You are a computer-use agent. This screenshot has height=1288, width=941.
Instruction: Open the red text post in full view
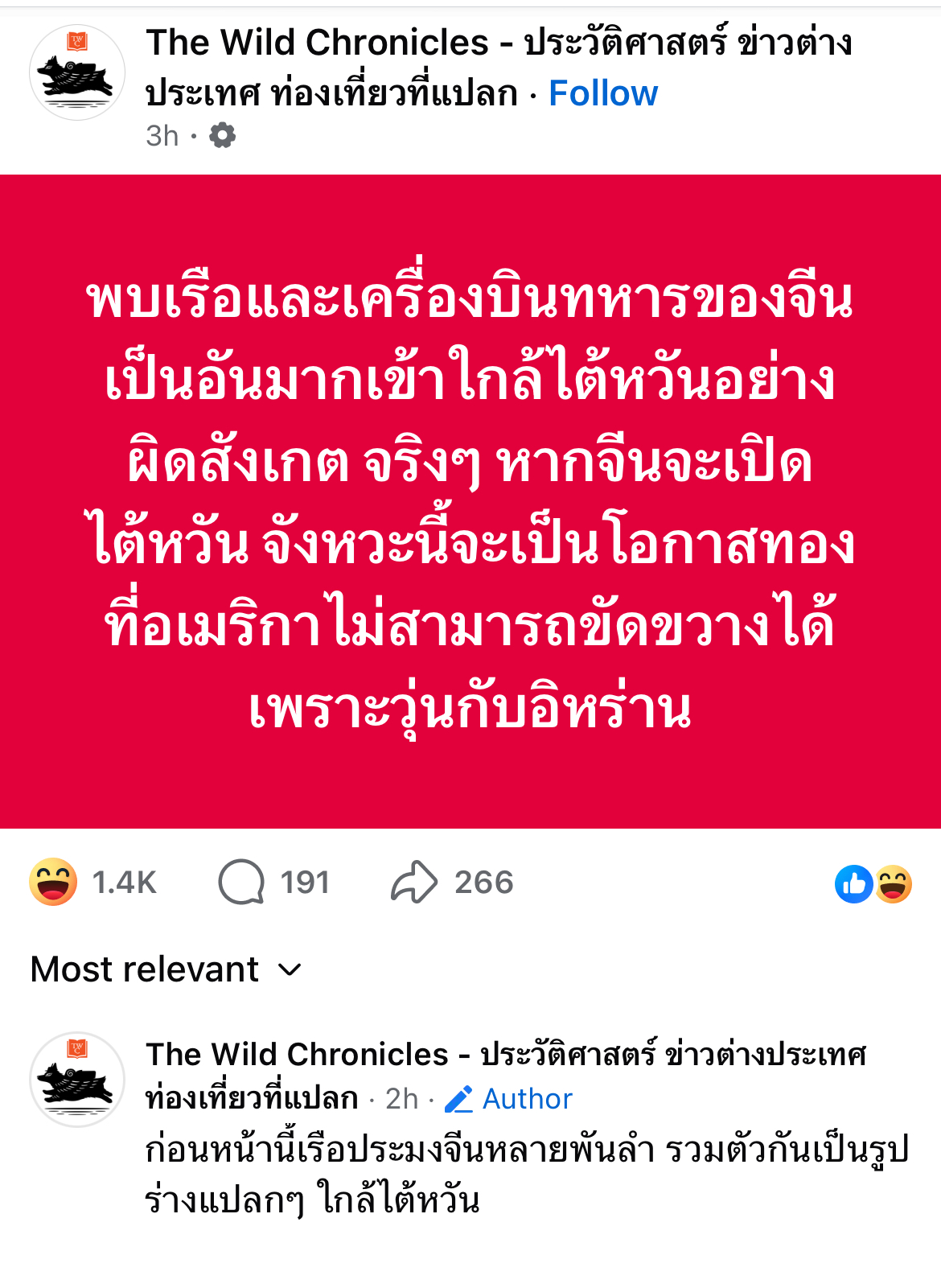pyautogui.click(x=470, y=501)
